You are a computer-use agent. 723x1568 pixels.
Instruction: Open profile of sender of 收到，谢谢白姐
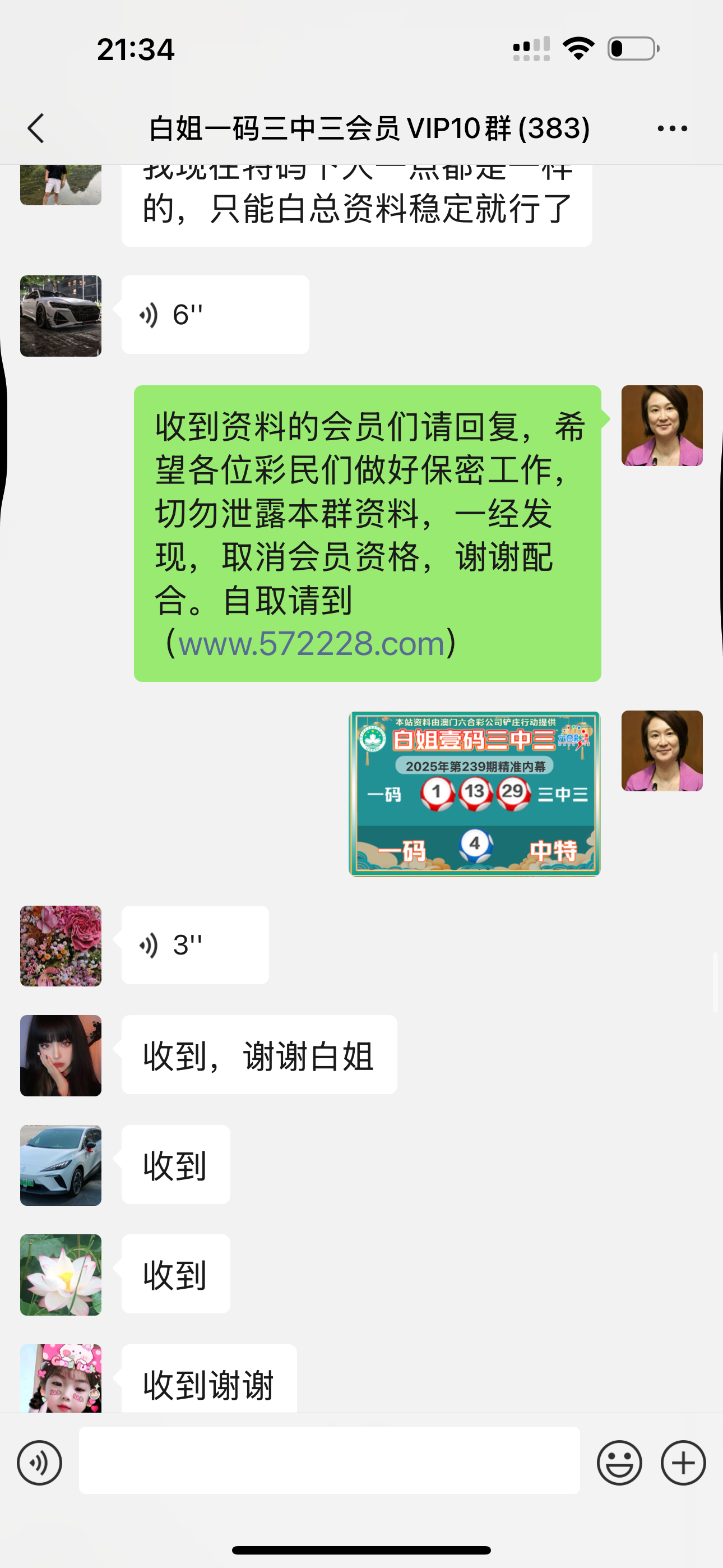coord(61,1055)
